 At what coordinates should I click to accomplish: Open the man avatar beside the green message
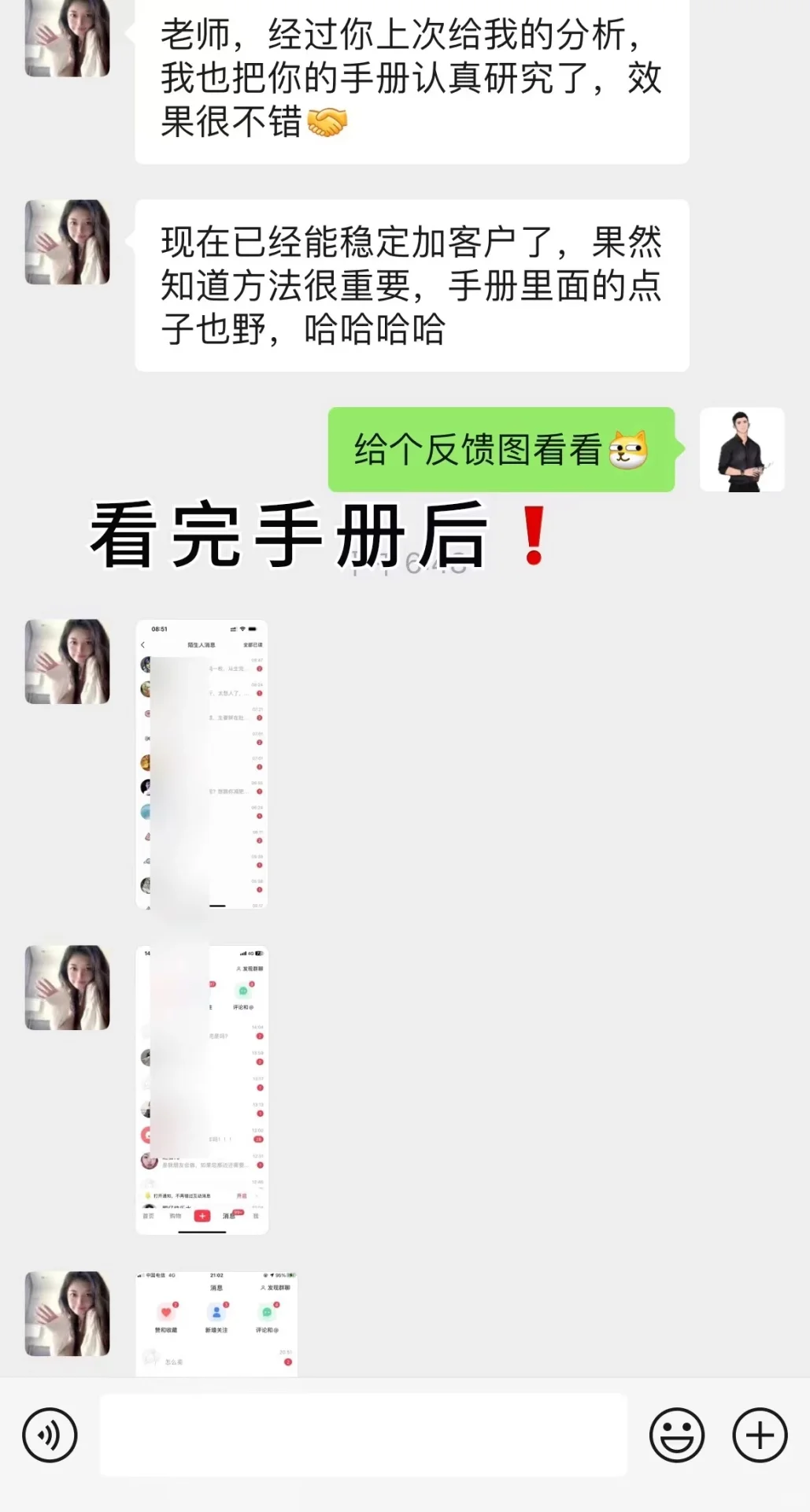tap(742, 450)
